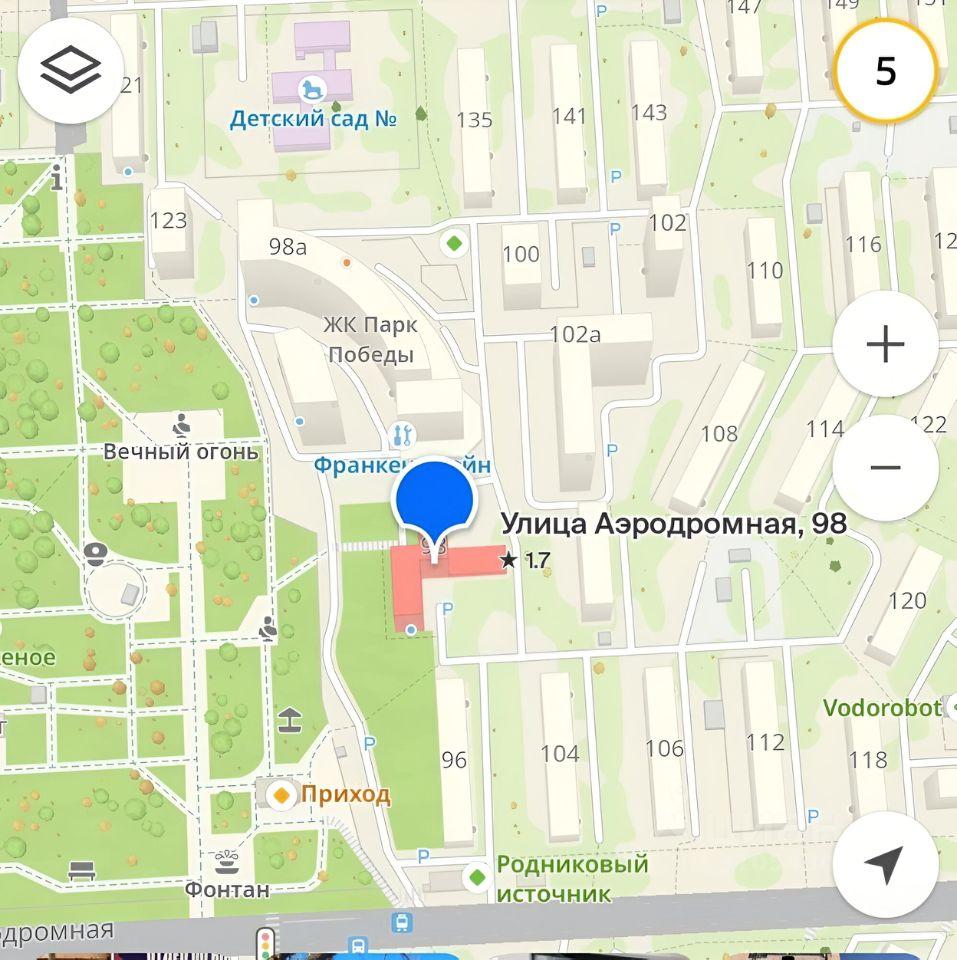Open the traffic level 5 indicator

pyautogui.click(x=886, y=71)
